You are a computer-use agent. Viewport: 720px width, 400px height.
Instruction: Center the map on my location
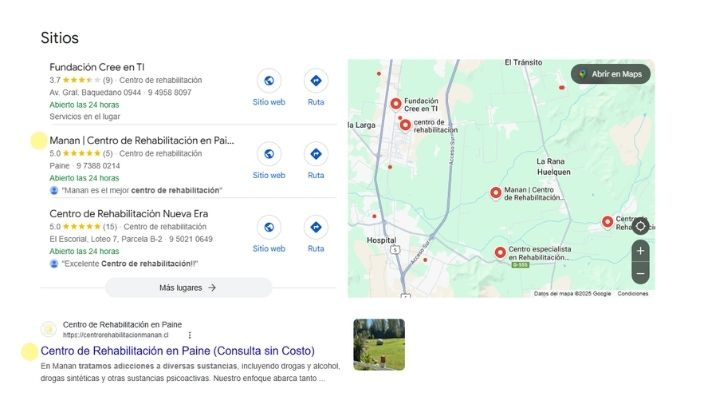coord(640,226)
